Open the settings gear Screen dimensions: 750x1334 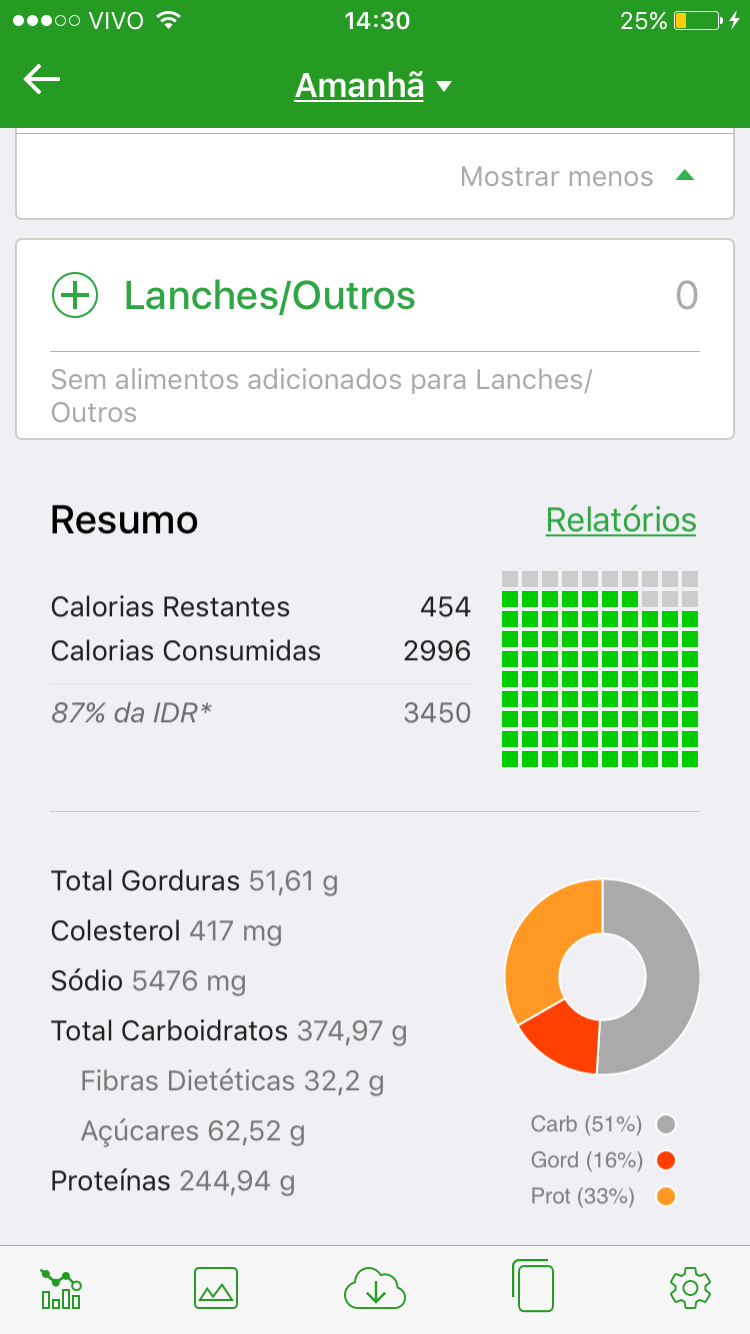pos(689,1288)
